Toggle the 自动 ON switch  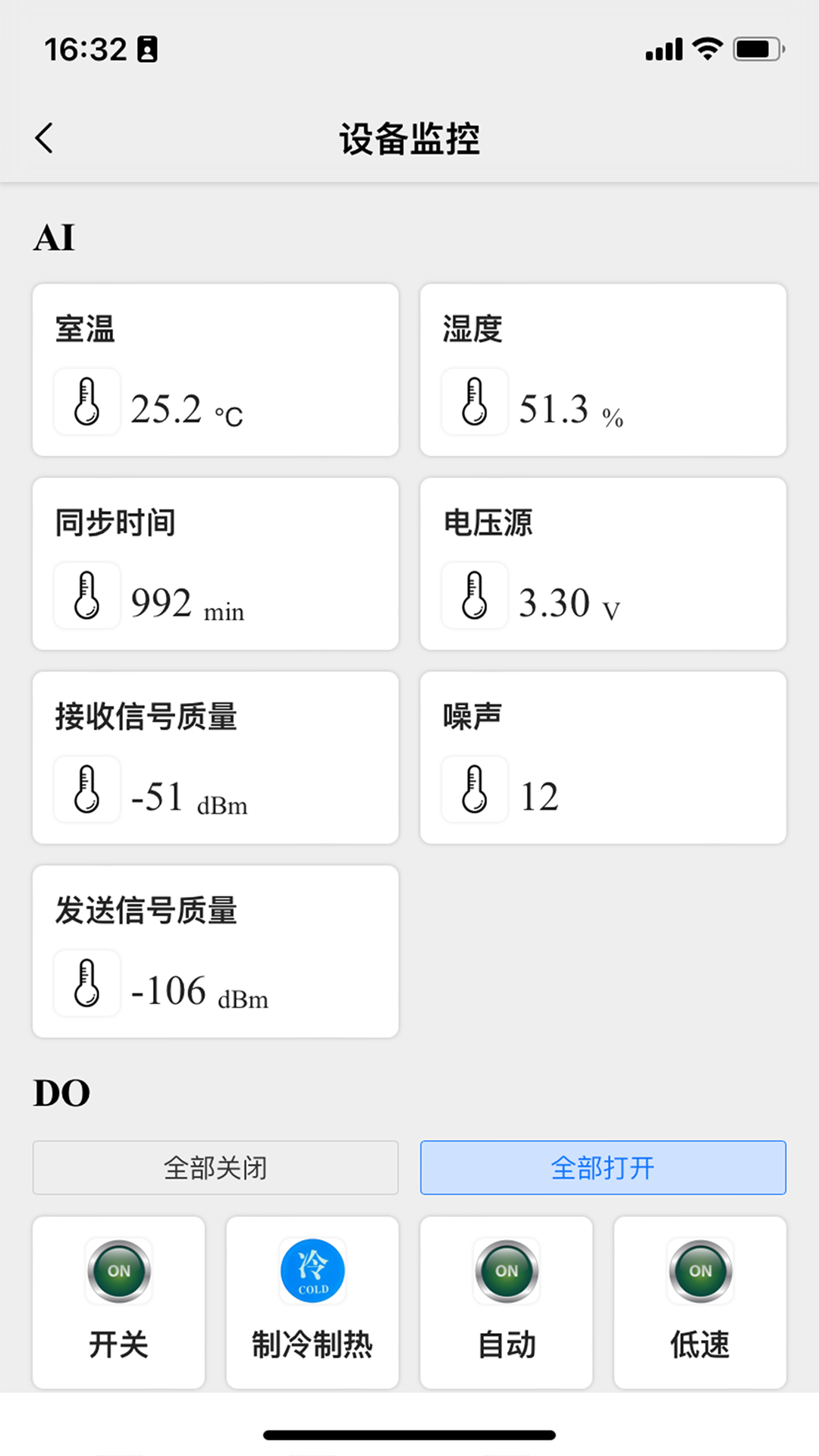tap(507, 1271)
